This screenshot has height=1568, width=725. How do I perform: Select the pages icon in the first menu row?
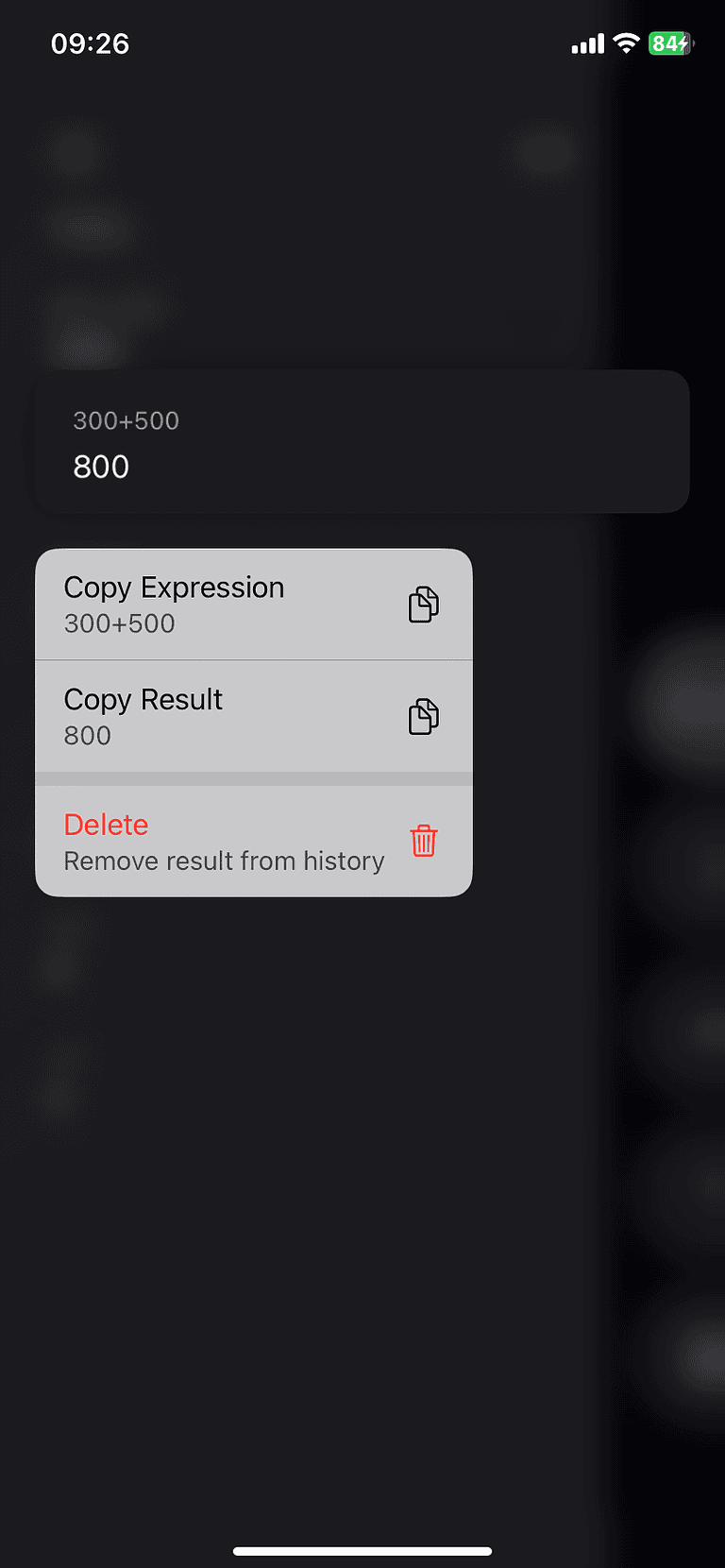424,604
